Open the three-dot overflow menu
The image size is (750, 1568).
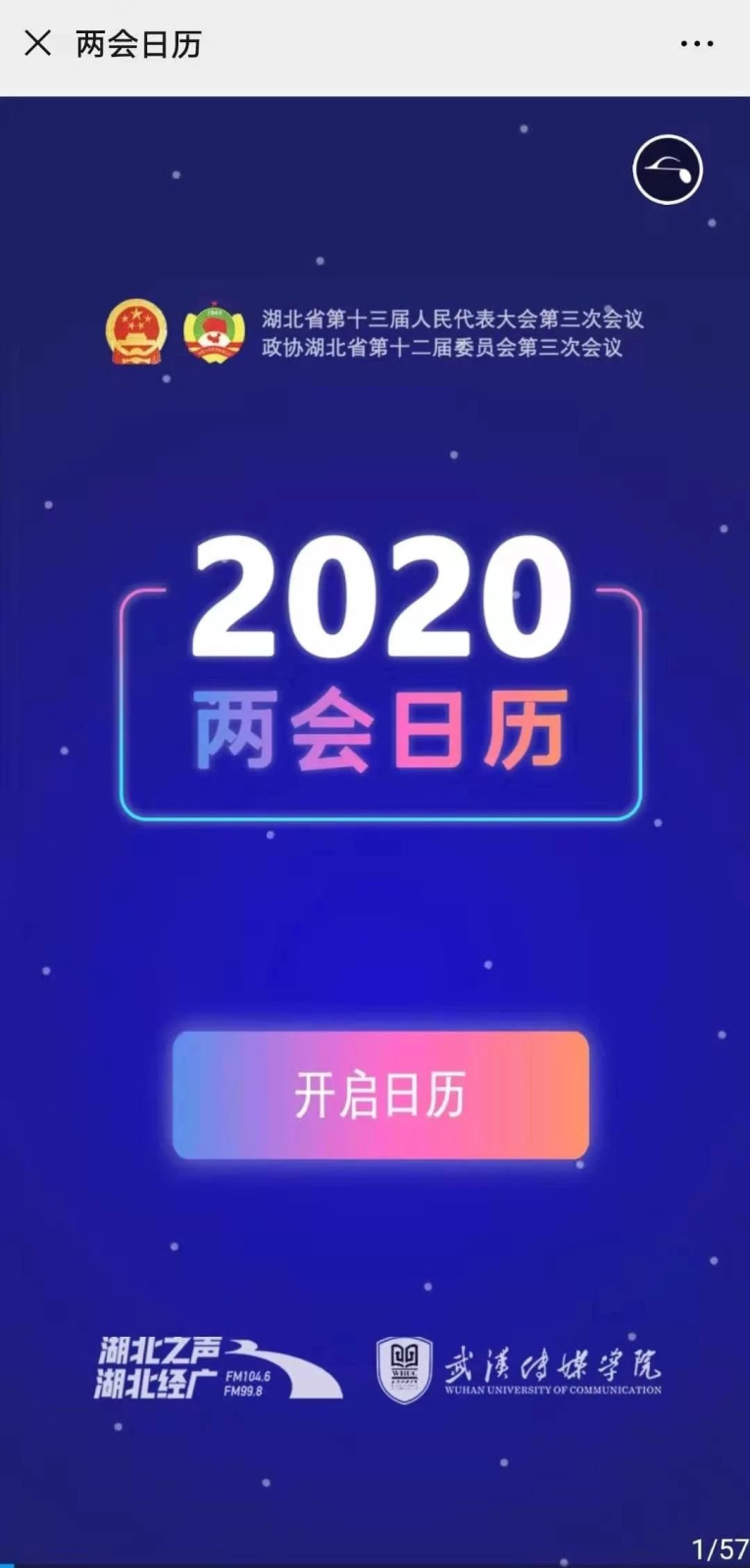coord(697,44)
